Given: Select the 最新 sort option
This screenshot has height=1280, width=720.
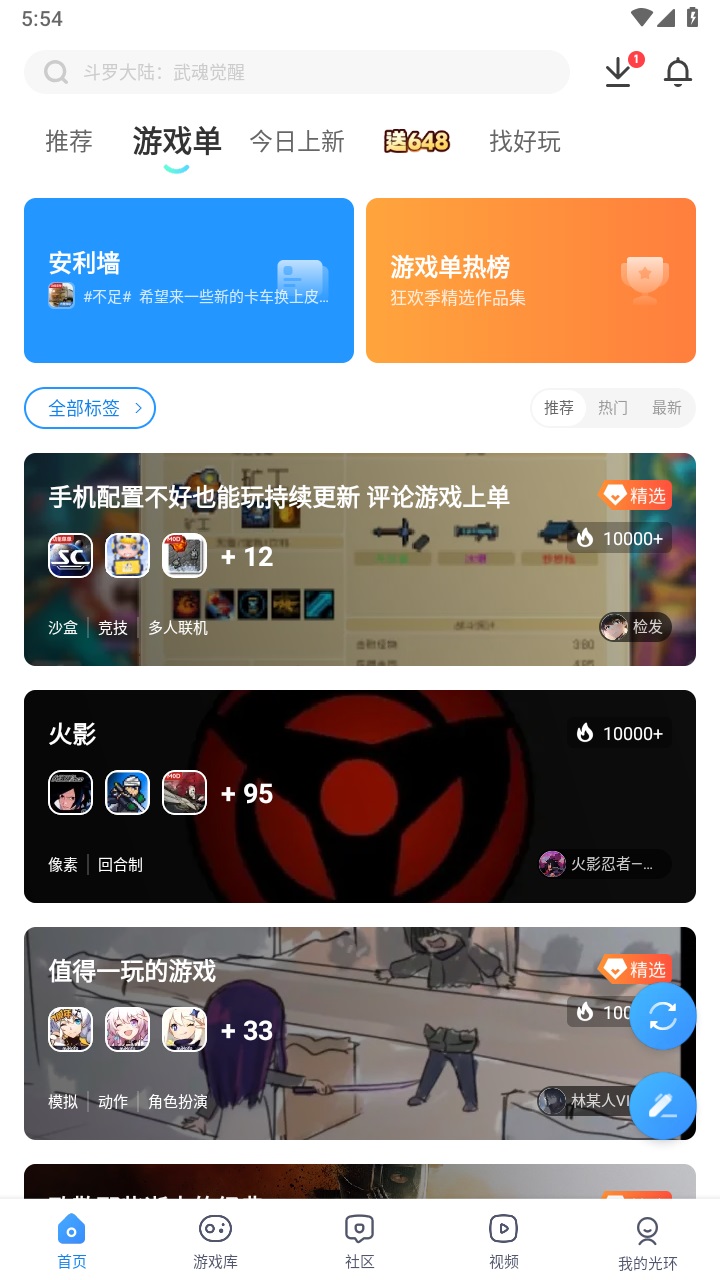Looking at the screenshot, I should click(x=666, y=408).
